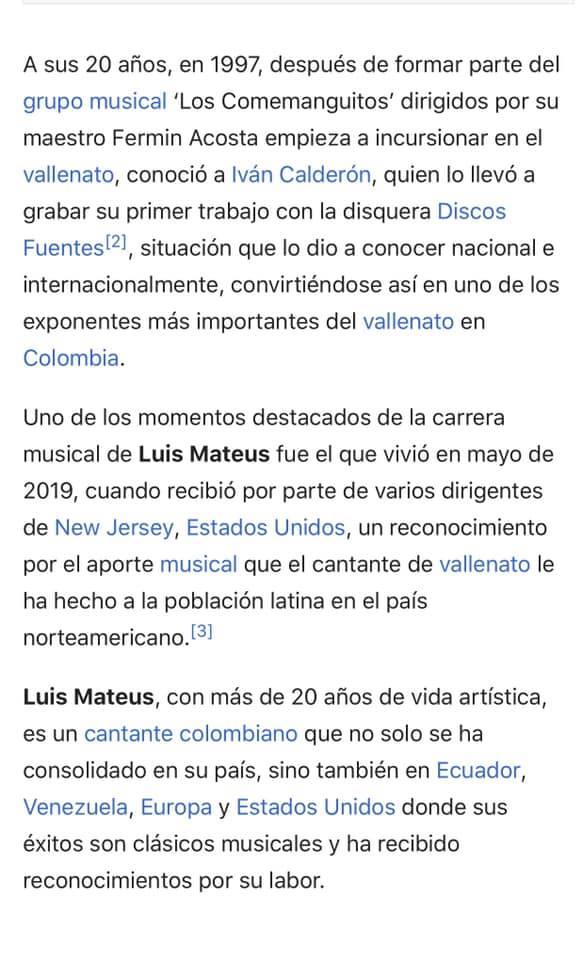Open vallenato link after 'cantante de'
This screenshot has width=582, height=960.
pos(485,564)
